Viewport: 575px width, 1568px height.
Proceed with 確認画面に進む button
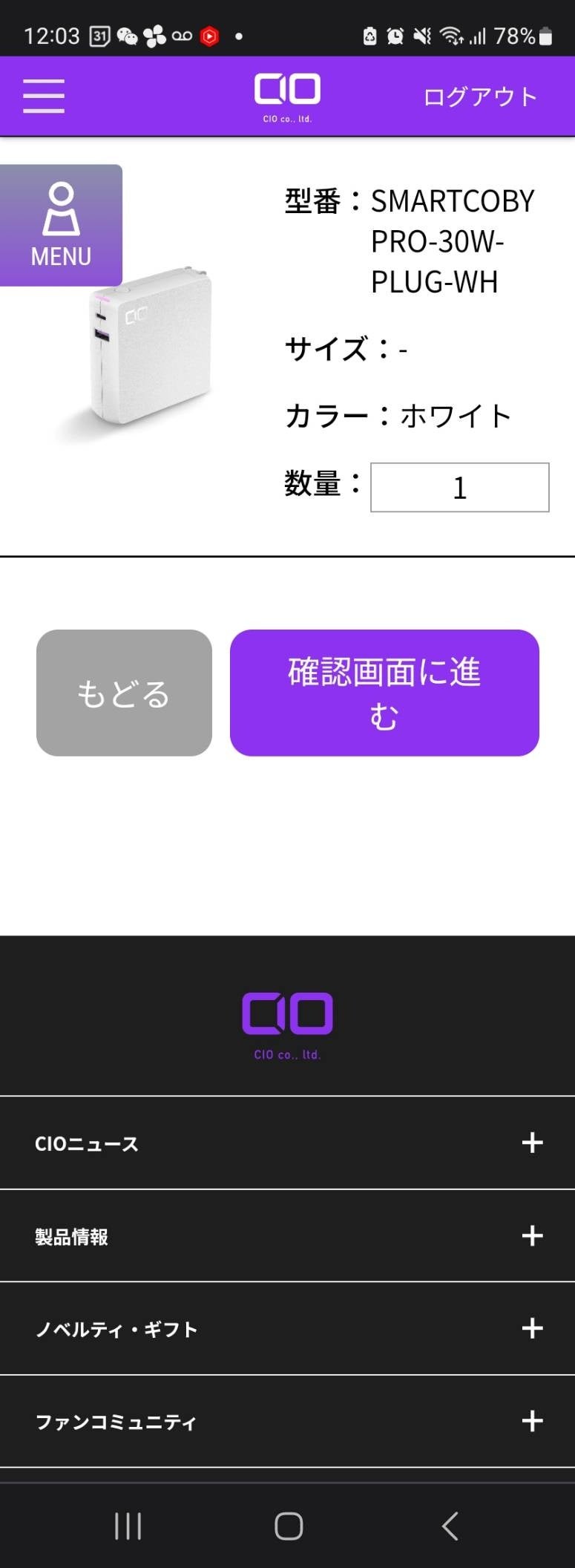[384, 693]
